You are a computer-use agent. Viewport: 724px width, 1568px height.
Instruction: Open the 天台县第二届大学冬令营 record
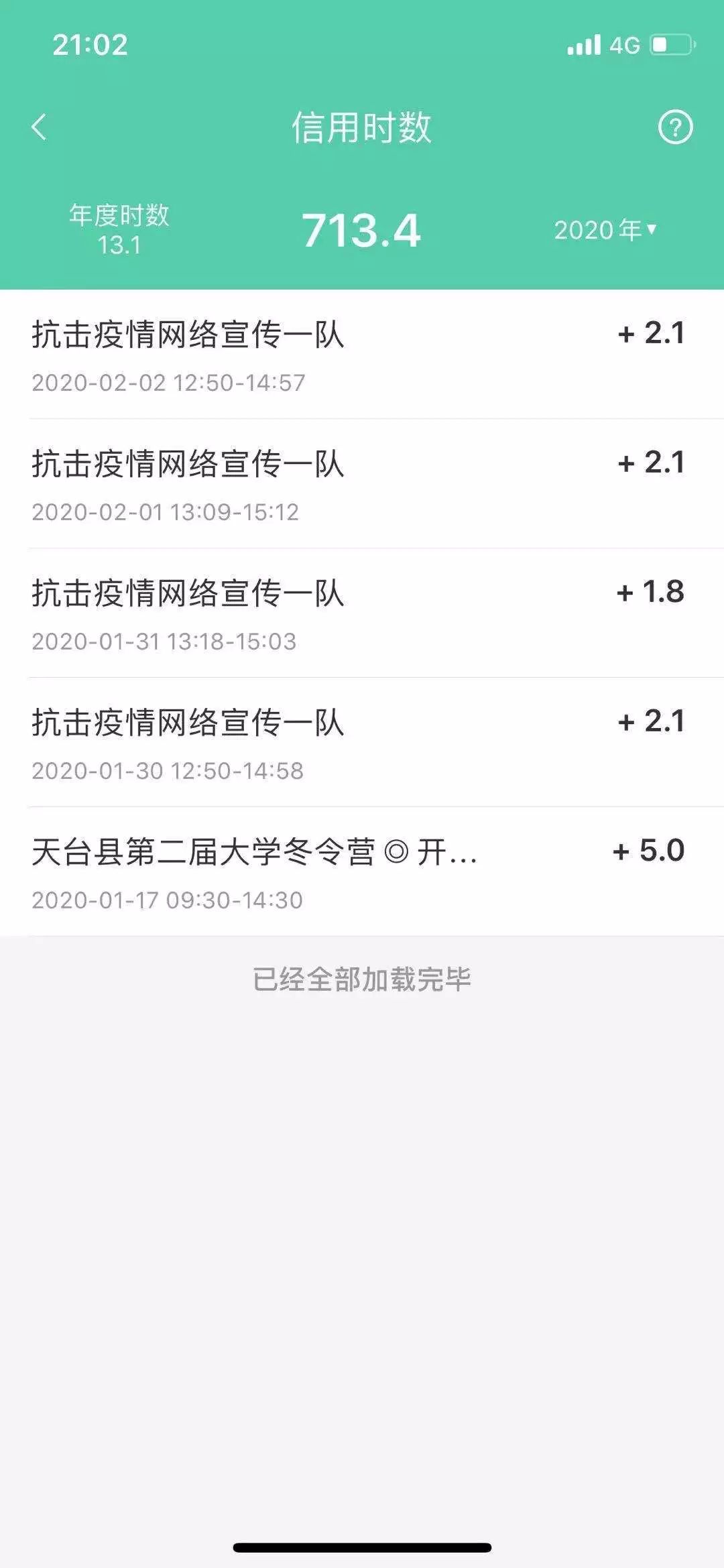tap(362, 872)
